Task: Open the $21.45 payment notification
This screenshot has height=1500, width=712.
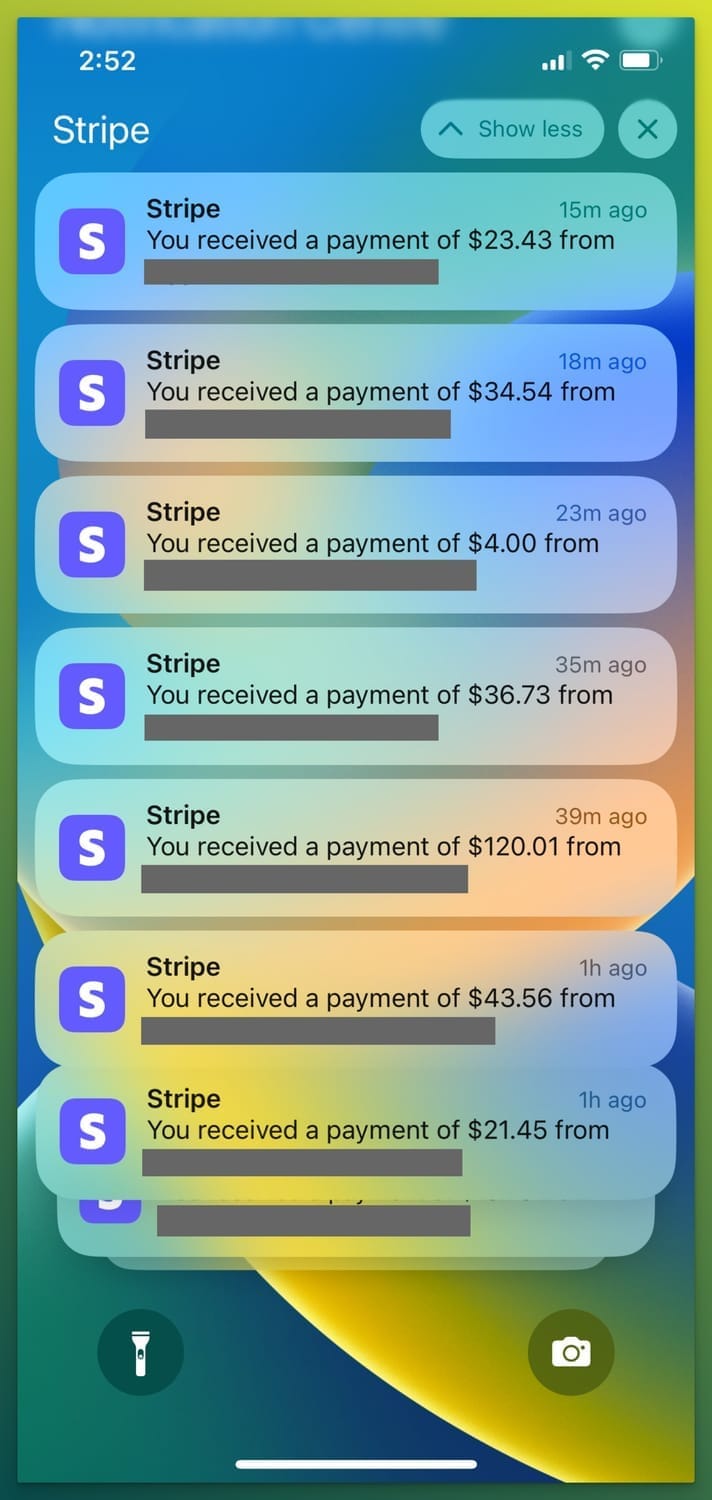Action: coord(355,1130)
